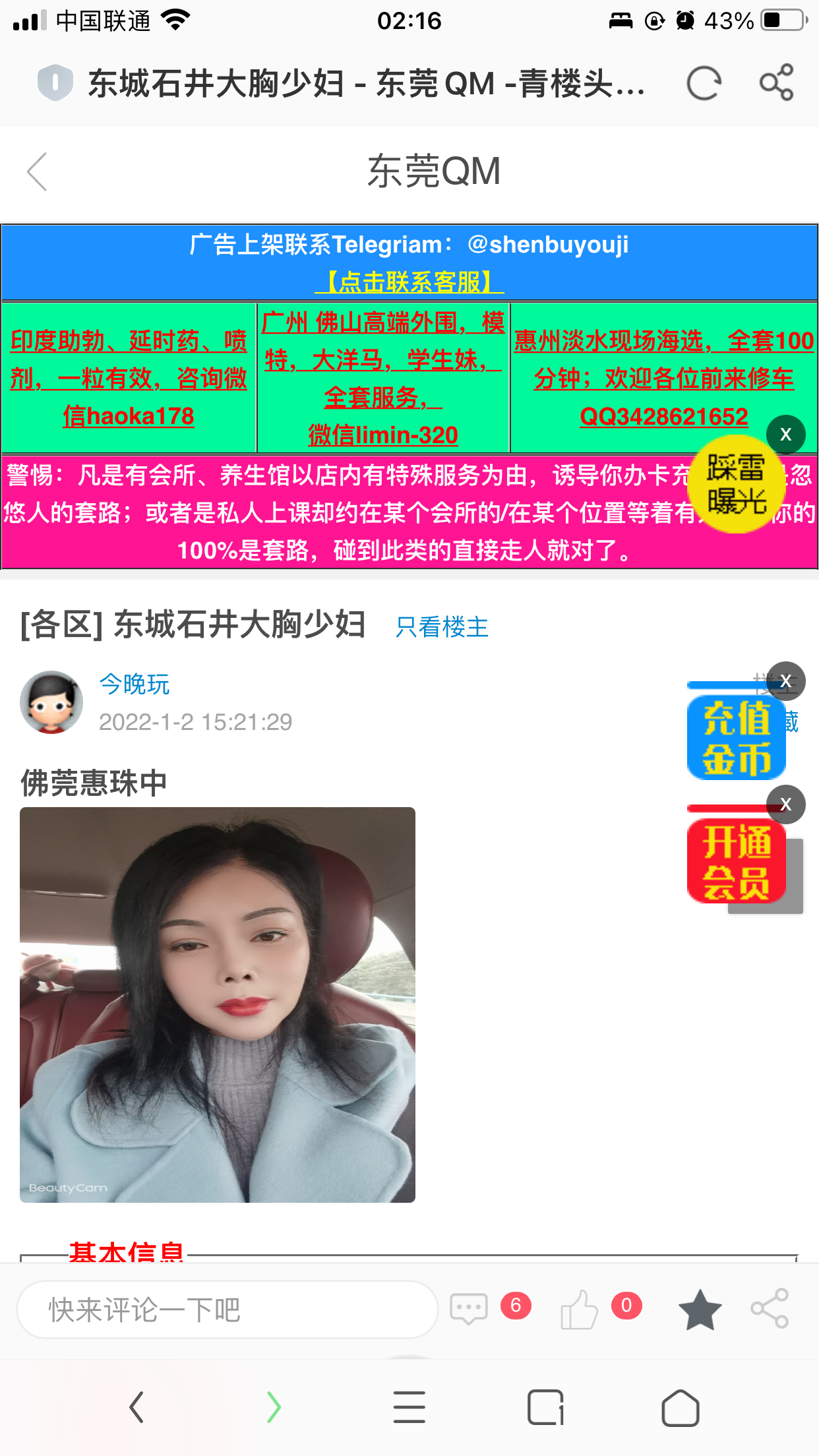This screenshot has height=1456, width=819.
Task: Show only the original poster via 只看楼主
Action: pyautogui.click(x=442, y=626)
